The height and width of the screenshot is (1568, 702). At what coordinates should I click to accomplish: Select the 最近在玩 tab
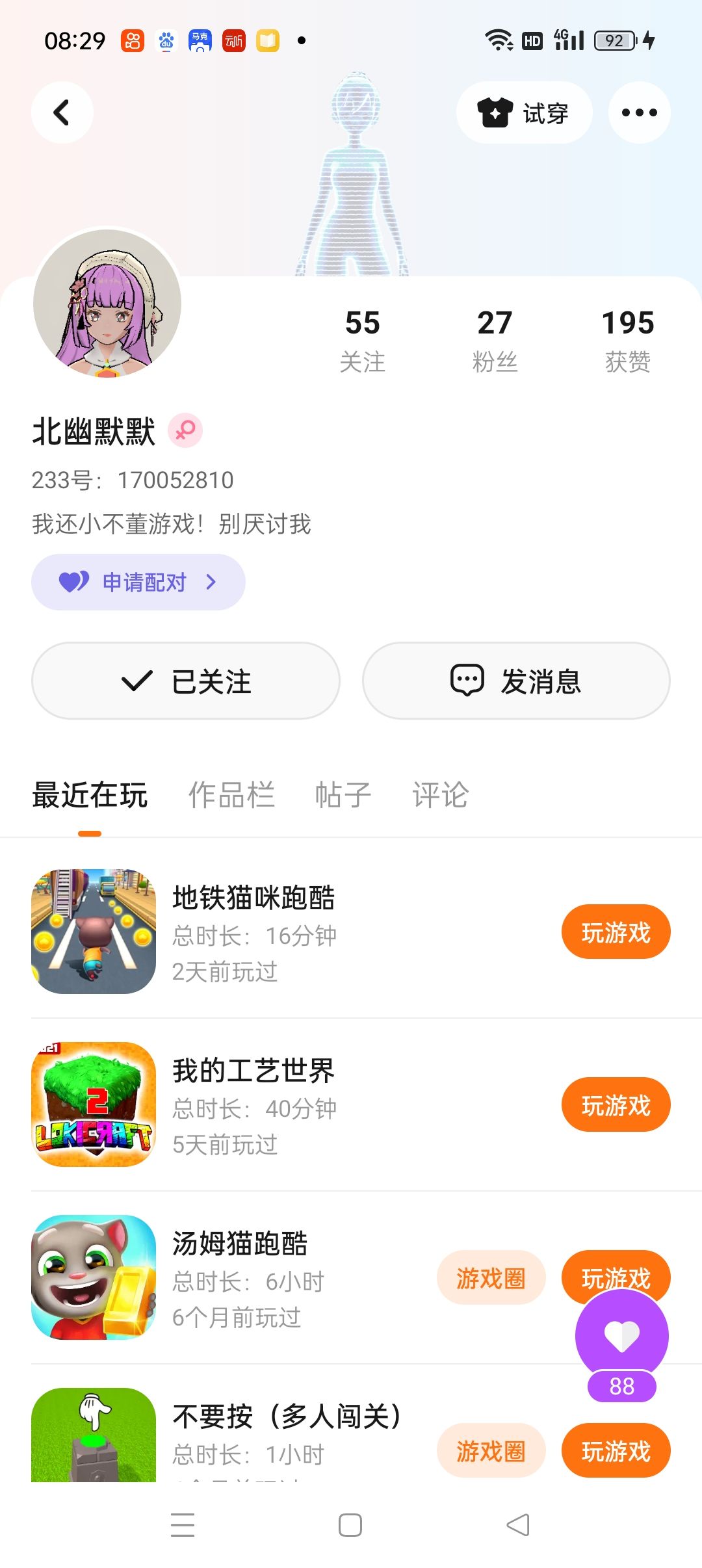click(90, 794)
